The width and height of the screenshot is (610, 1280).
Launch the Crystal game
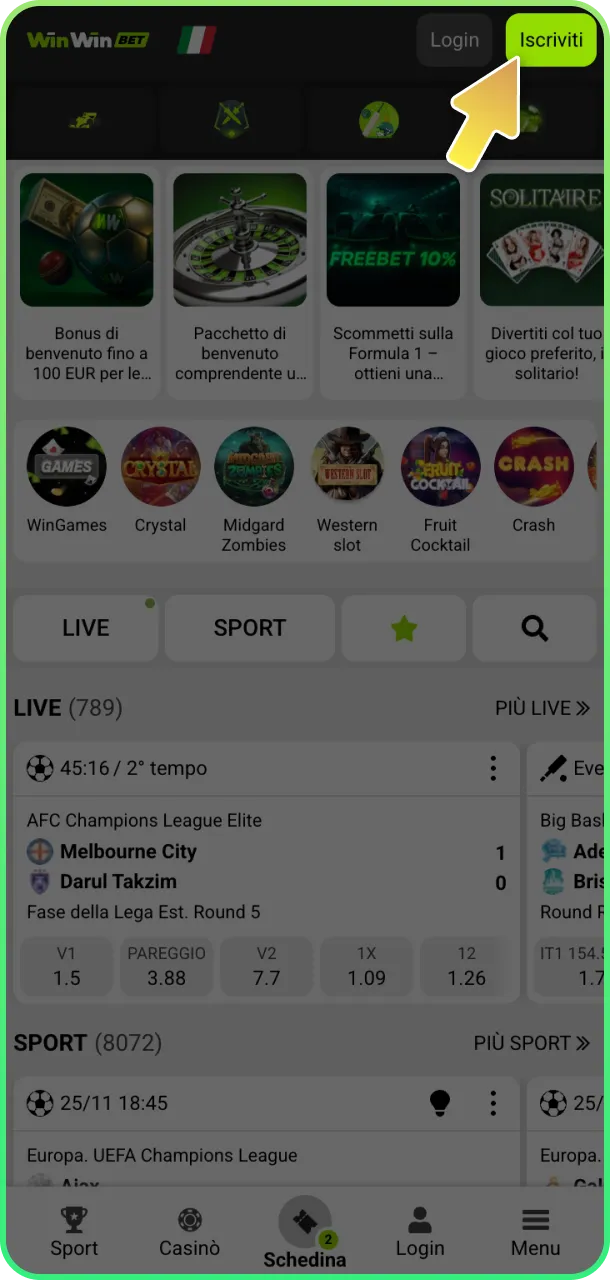(x=160, y=481)
